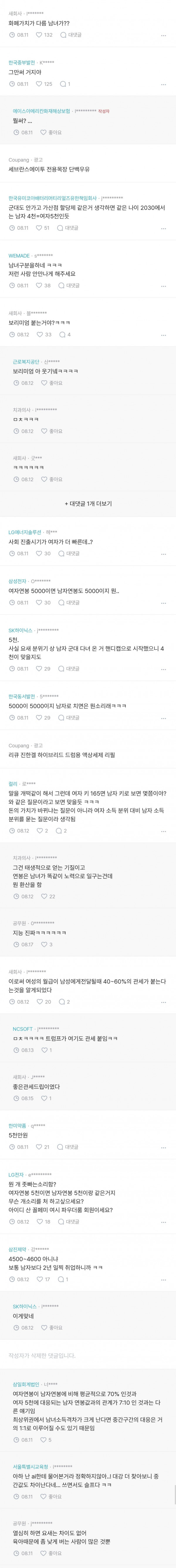Like the reply "뭘써? ..."
The image size is (176, 1568).
[51, 132]
